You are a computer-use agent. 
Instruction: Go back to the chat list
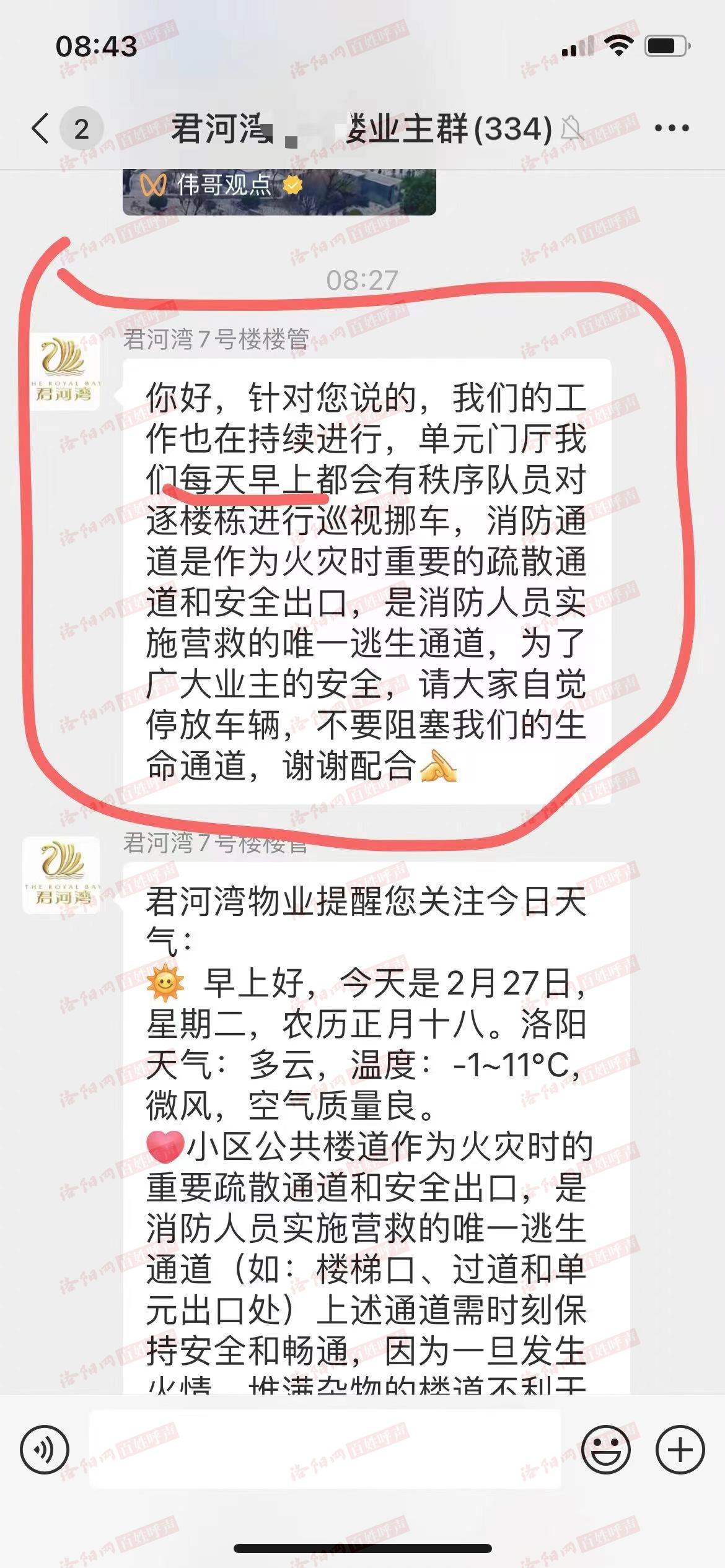coord(41,129)
